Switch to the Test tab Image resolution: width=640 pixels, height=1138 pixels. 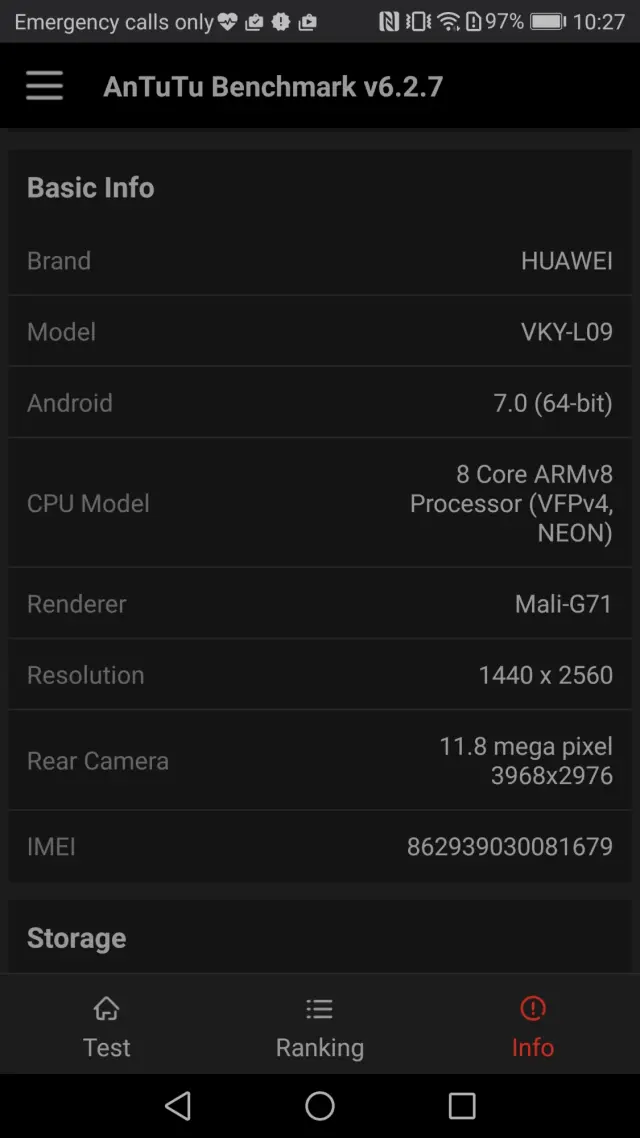[x=106, y=1027]
